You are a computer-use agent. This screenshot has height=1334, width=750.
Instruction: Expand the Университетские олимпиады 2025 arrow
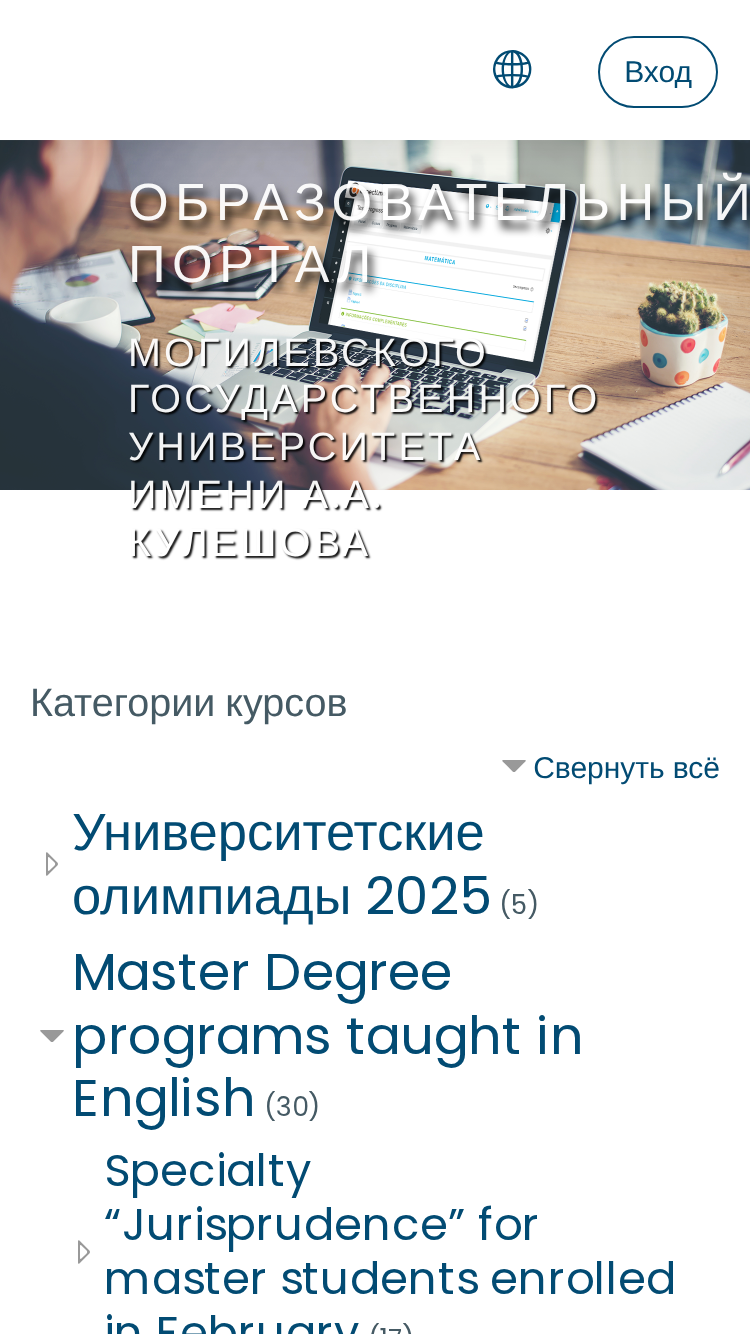pos(52,864)
